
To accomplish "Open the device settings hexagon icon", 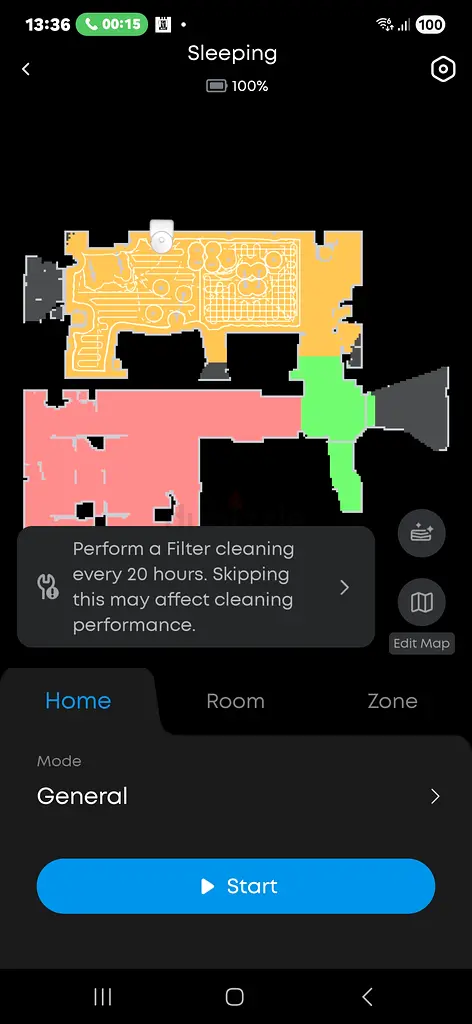I will click(x=443, y=69).
